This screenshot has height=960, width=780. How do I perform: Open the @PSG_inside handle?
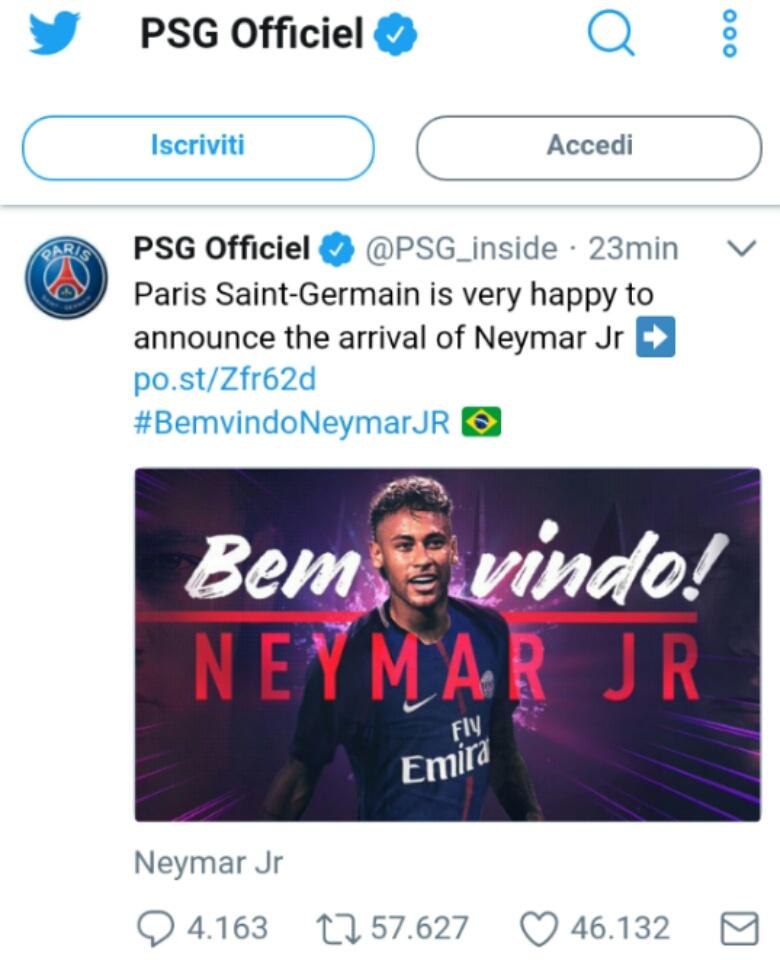tap(462, 249)
